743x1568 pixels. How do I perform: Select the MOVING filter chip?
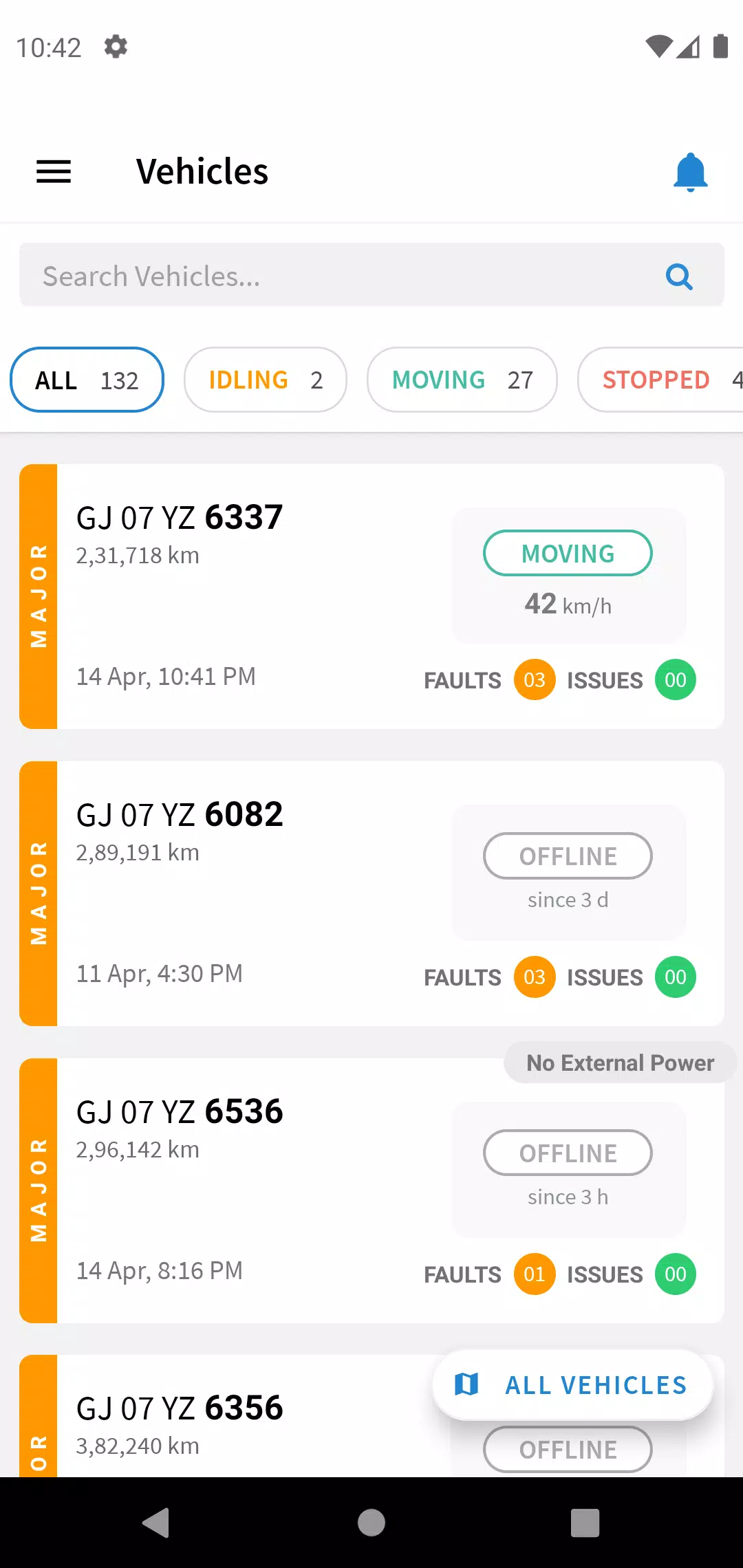tap(462, 380)
